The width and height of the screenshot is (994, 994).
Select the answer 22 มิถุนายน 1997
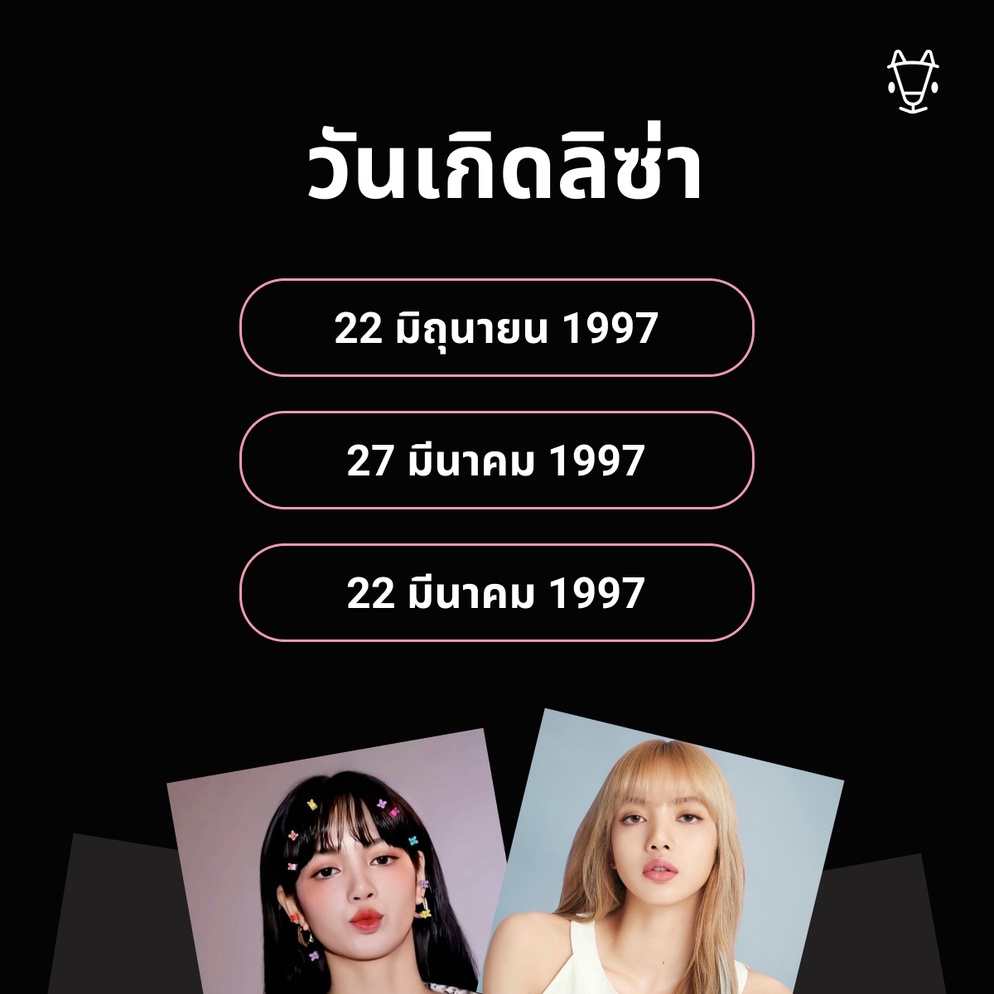[496, 328]
